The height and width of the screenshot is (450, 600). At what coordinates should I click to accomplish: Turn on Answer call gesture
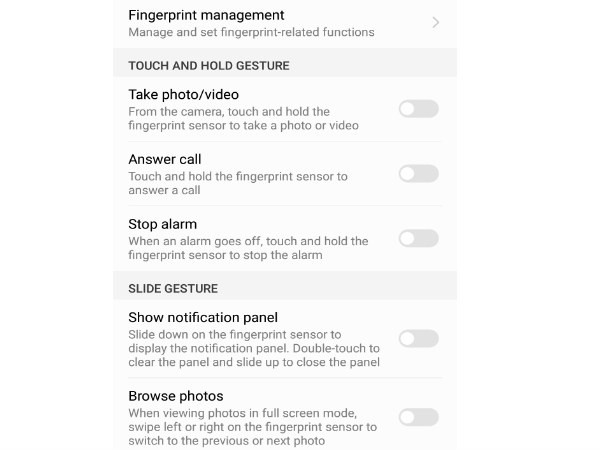pos(418,174)
